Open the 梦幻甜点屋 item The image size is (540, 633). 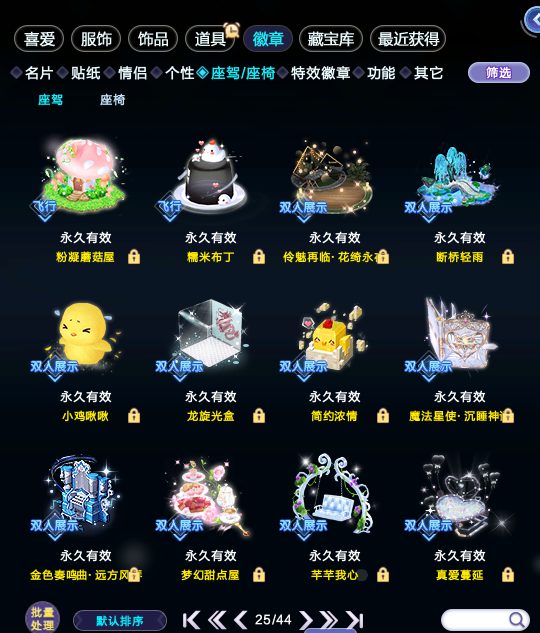pyautogui.click(x=210, y=497)
